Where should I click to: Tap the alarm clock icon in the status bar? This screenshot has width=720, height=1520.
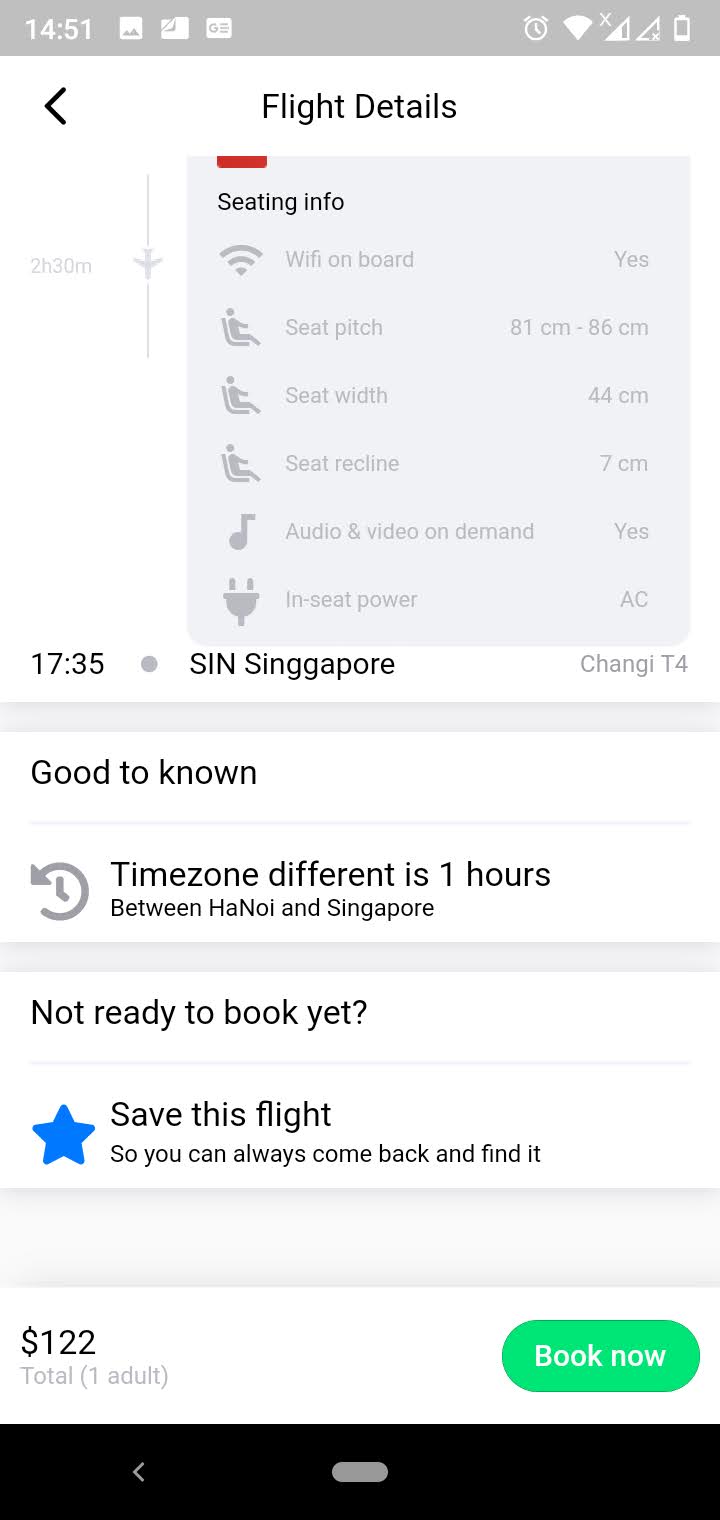(535, 29)
